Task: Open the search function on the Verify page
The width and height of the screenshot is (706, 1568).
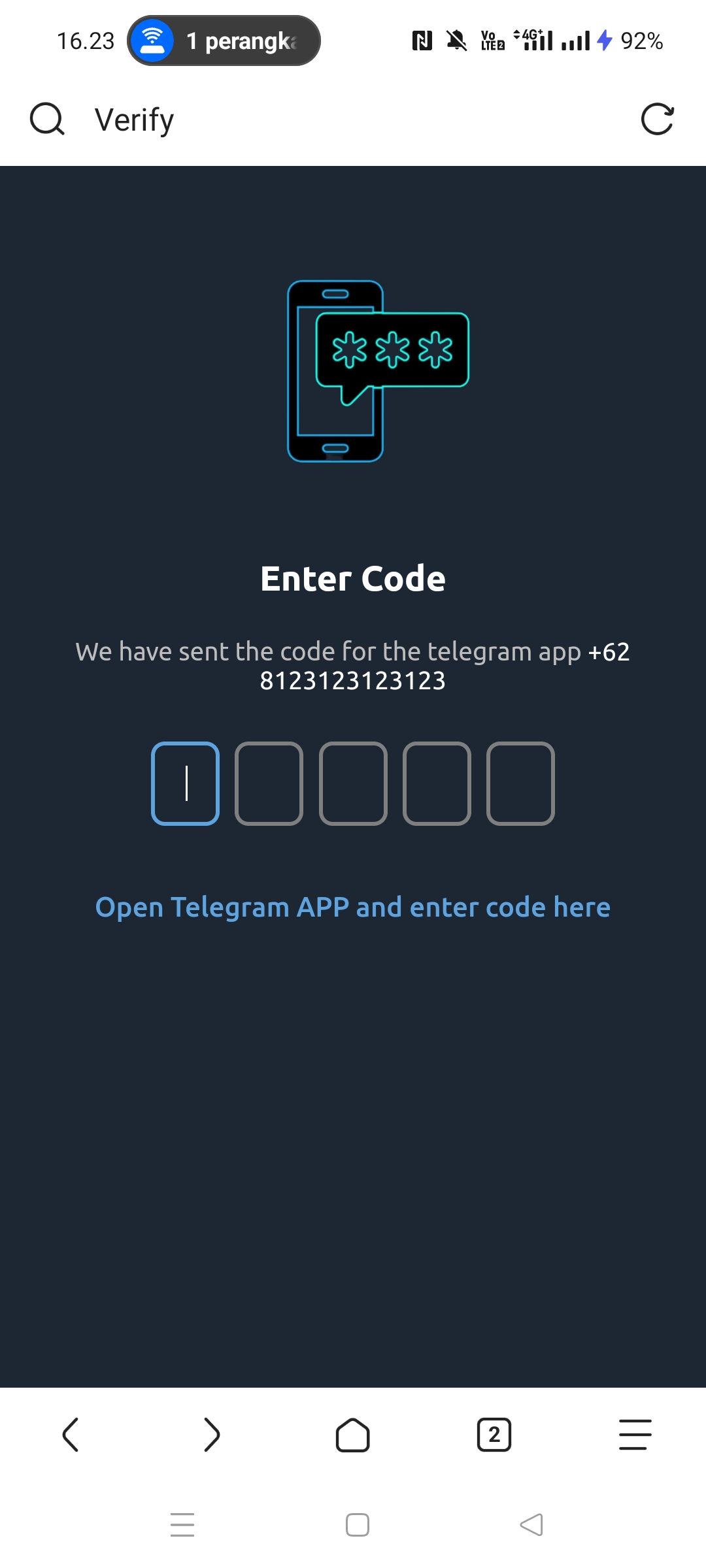Action: click(x=46, y=118)
